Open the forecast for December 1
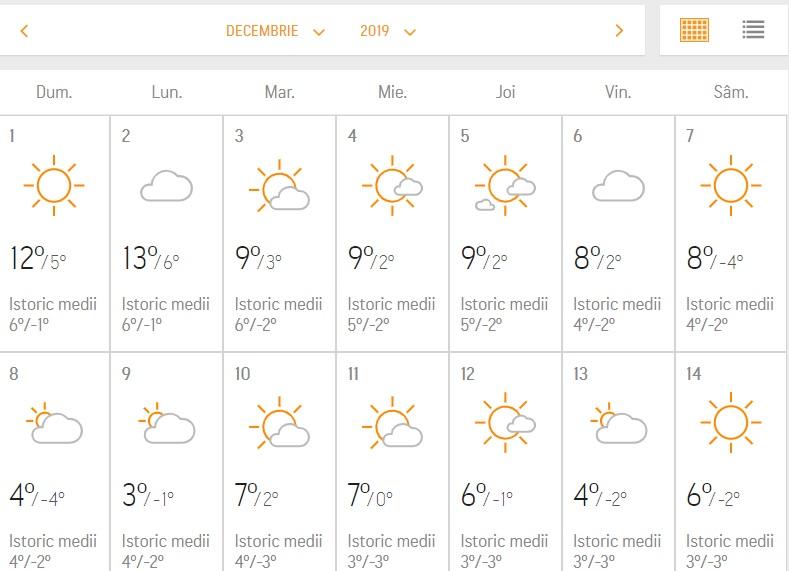The width and height of the screenshot is (789, 571). tap(54, 232)
